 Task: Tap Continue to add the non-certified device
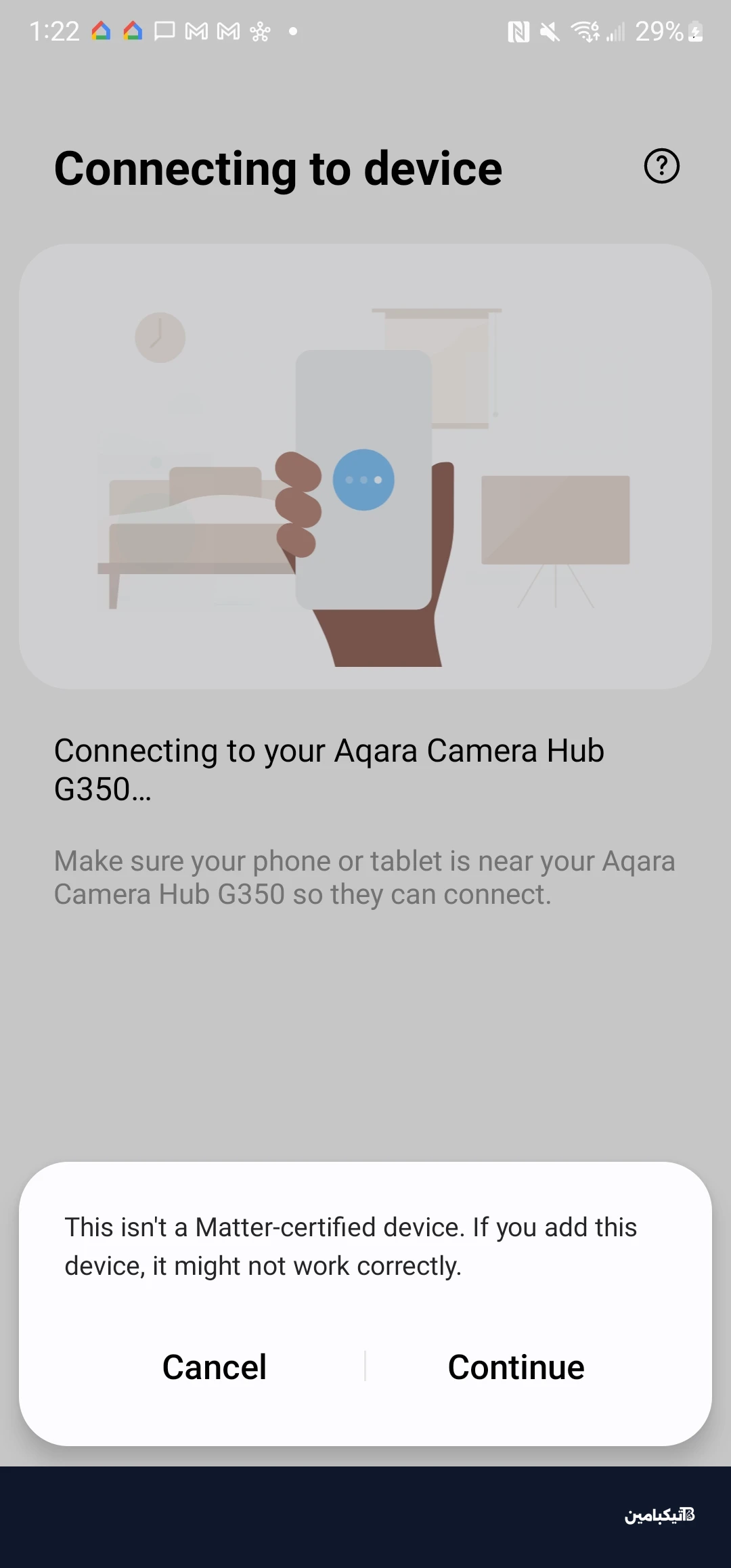coord(516,1367)
